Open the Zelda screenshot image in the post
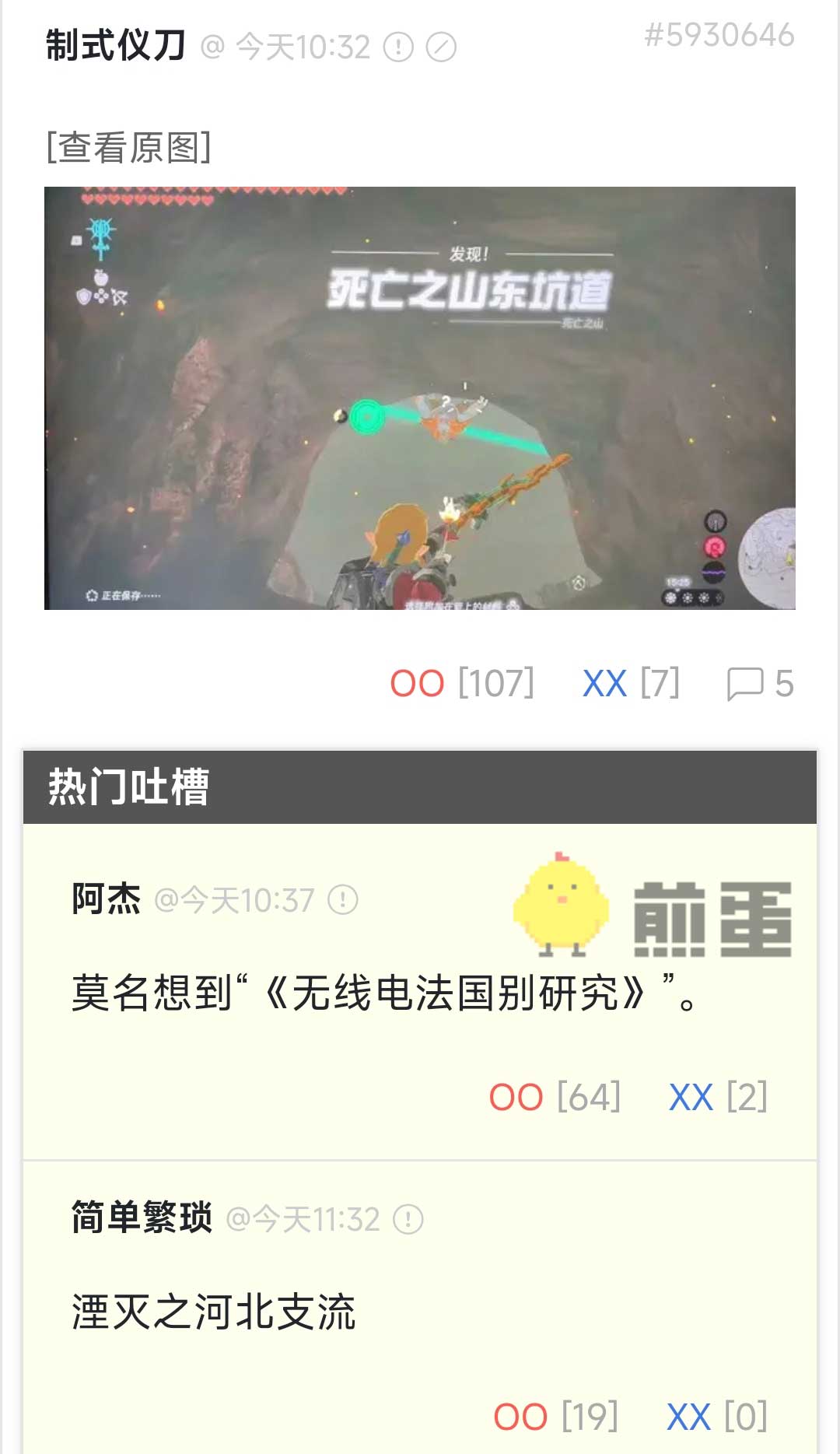Viewport: 840px width, 1454px height. [420, 398]
